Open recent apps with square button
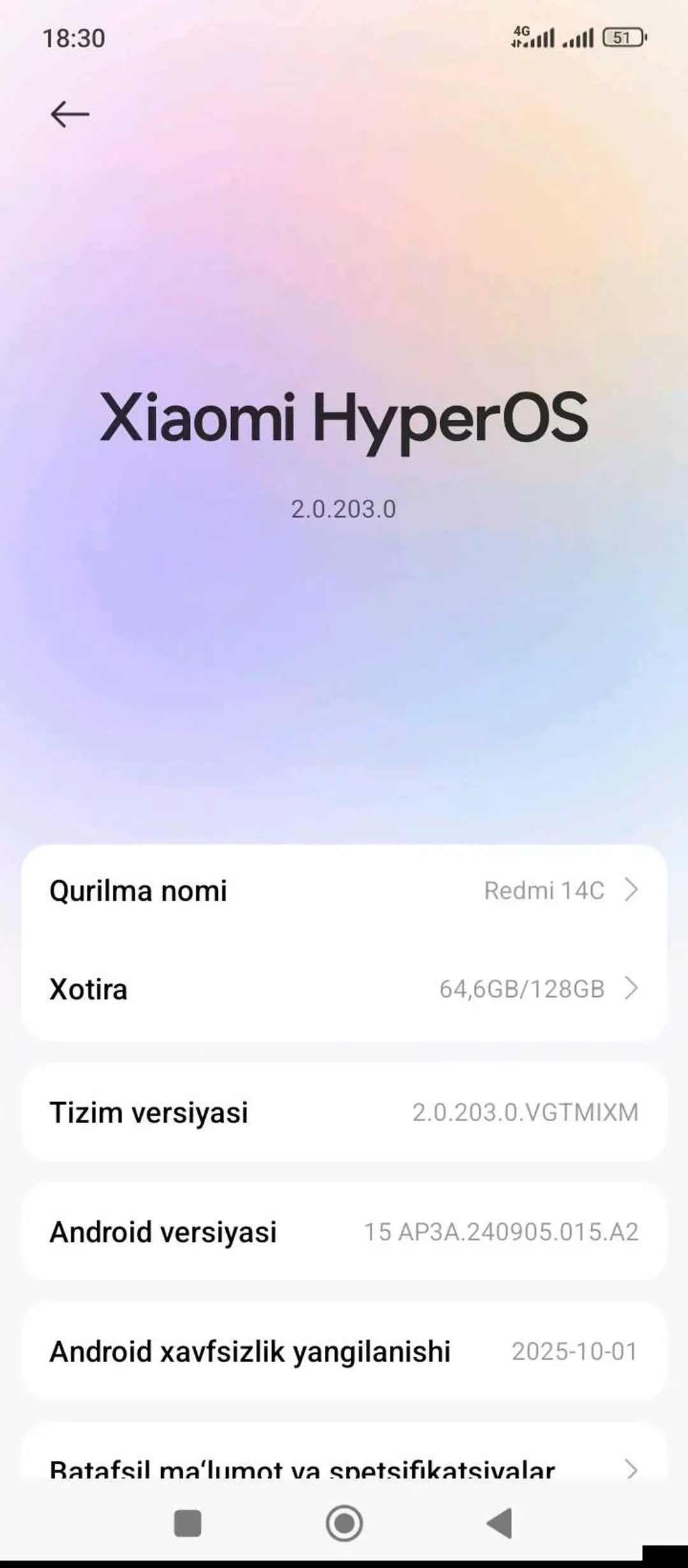Viewport: 688px width, 1568px height. pos(188,1523)
